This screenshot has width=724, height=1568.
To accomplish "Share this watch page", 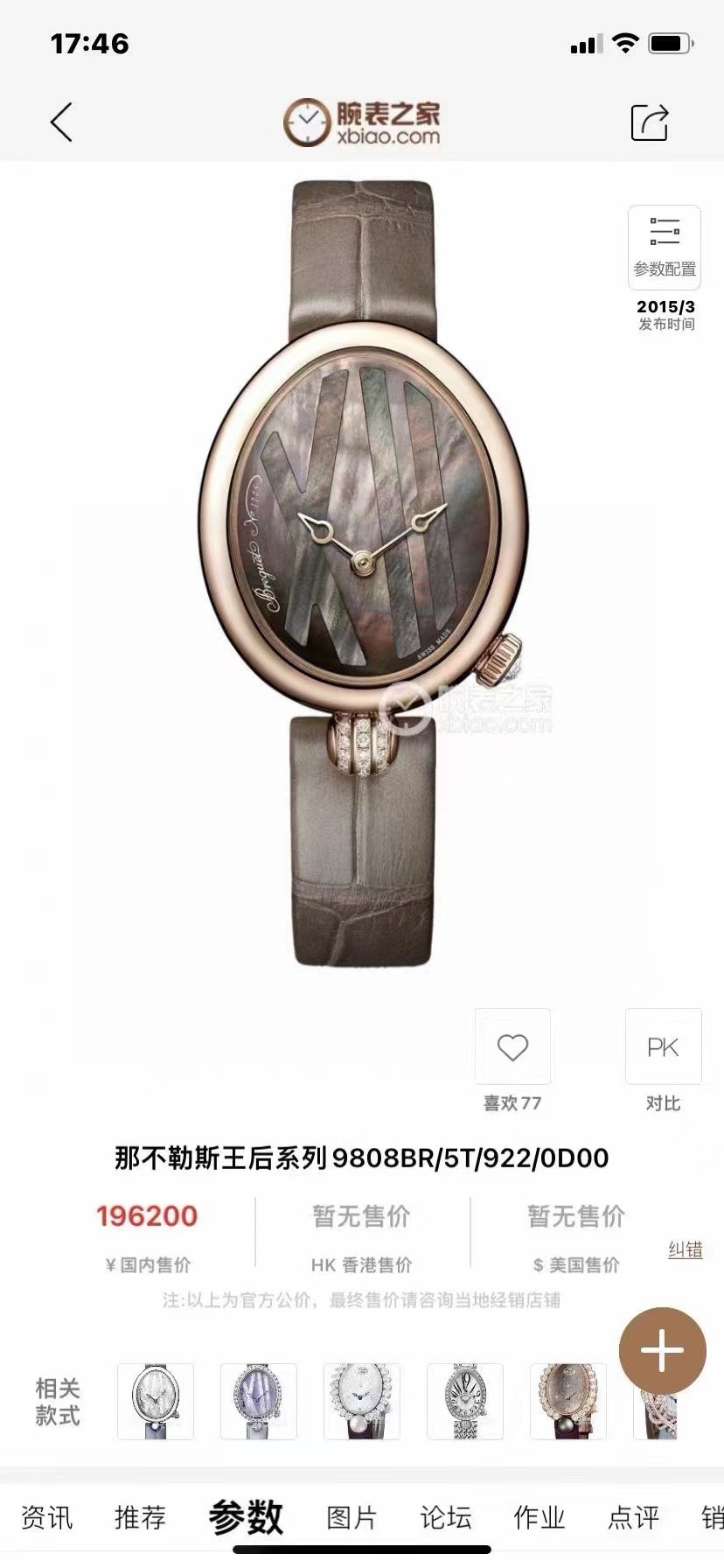I will pyautogui.click(x=649, y=122).
